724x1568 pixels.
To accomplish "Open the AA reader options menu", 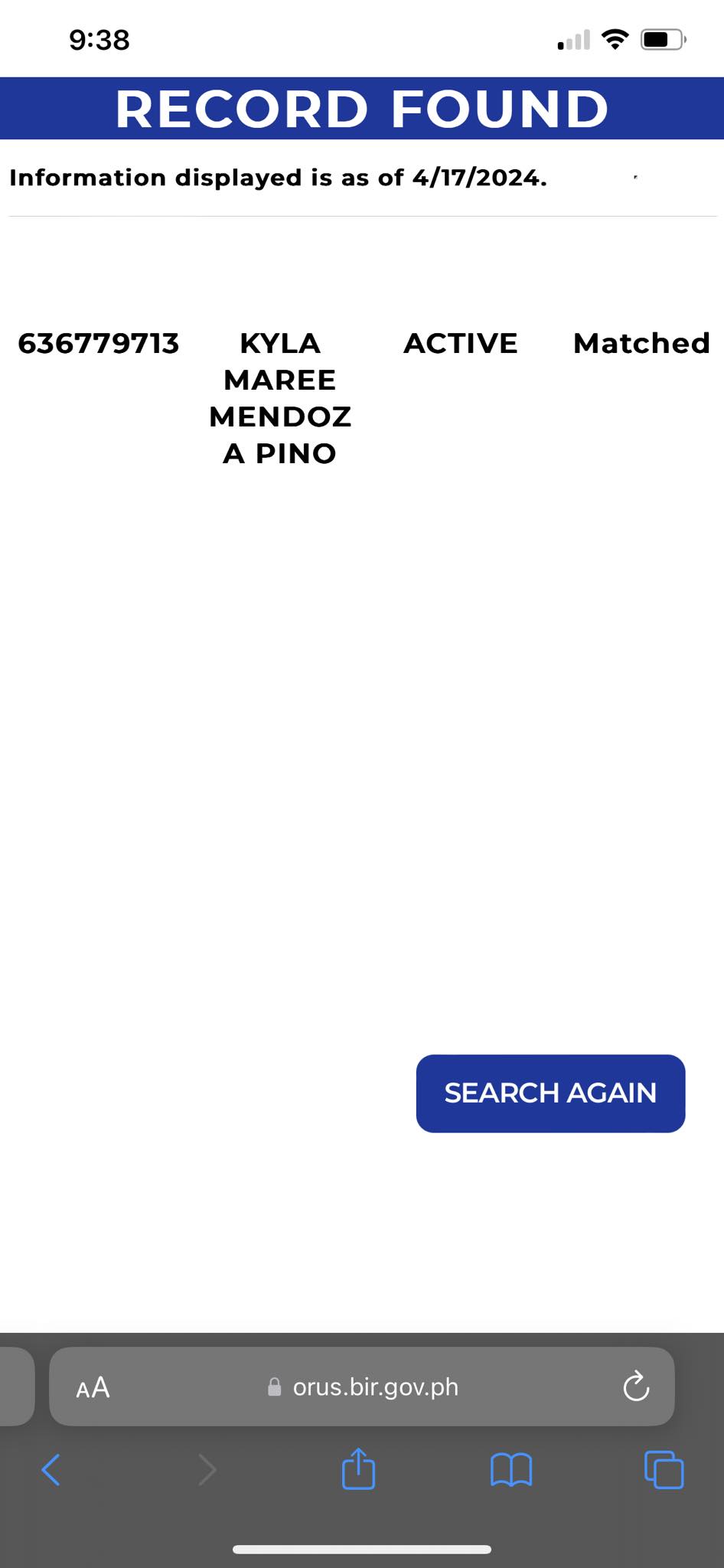I will coord(93,1387).
